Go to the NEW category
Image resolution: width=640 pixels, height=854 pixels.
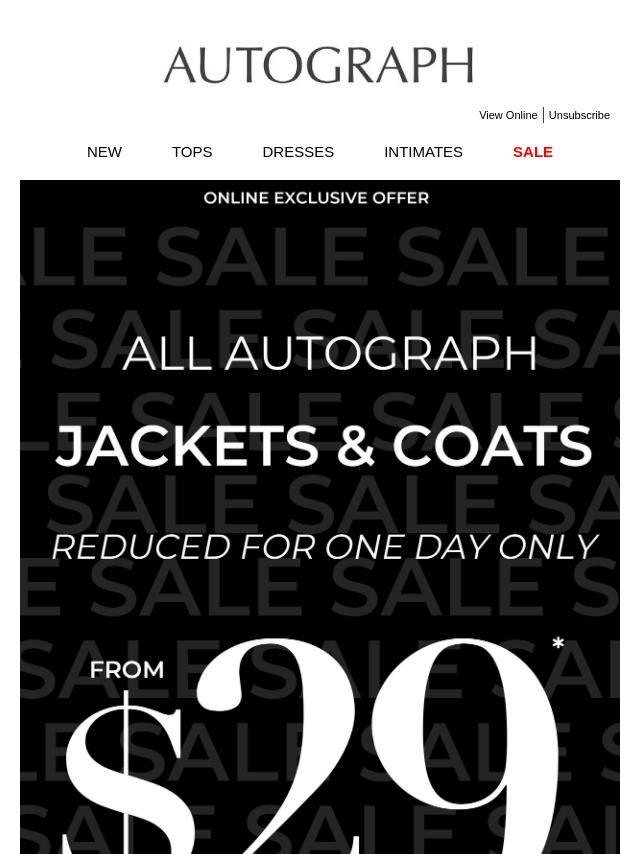(x=104, y=151)
